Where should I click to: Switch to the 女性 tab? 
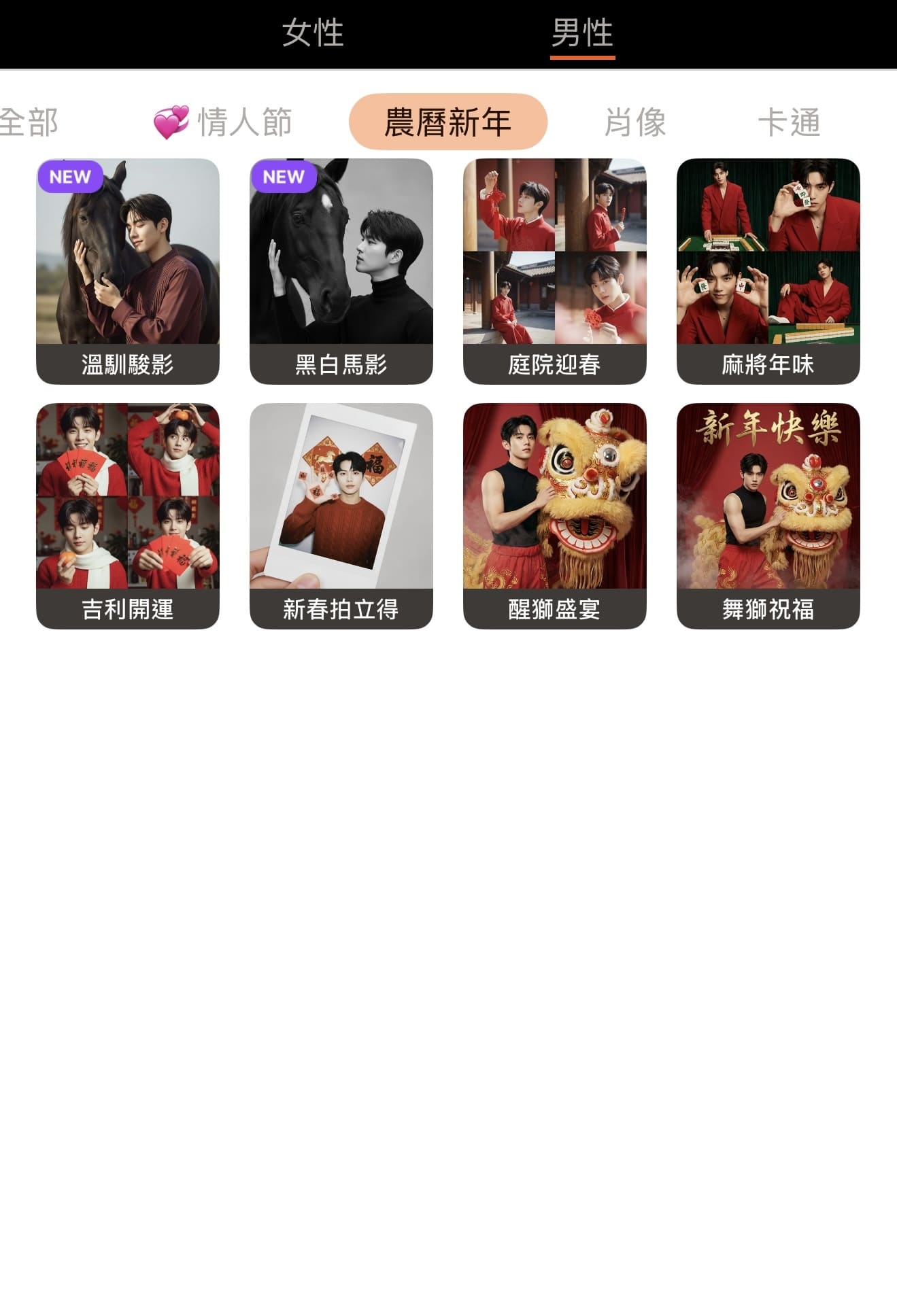(x=313, y=33)
